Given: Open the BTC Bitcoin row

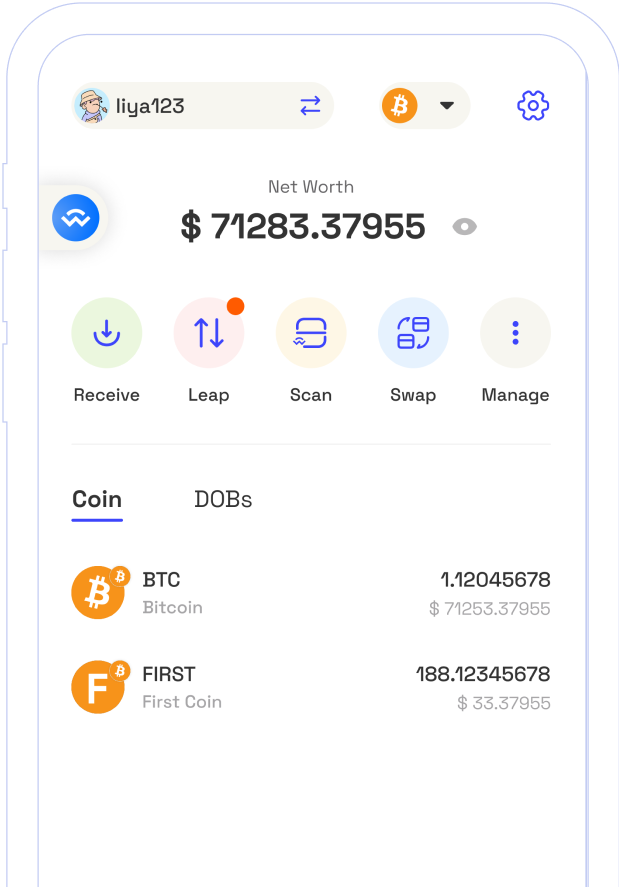Looking at the screenshot, I should pos(311,592).
